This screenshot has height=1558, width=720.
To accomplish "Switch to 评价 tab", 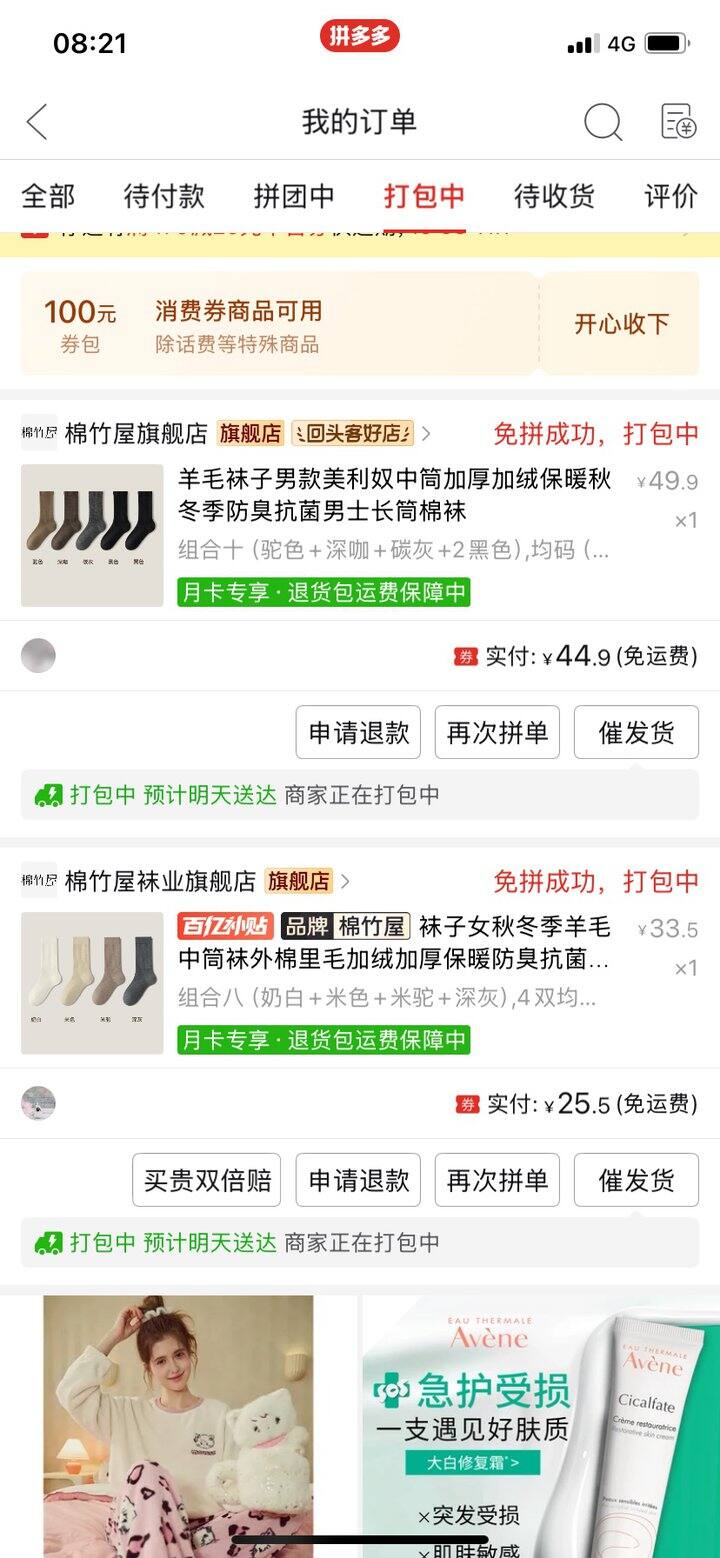I will 671,196.
